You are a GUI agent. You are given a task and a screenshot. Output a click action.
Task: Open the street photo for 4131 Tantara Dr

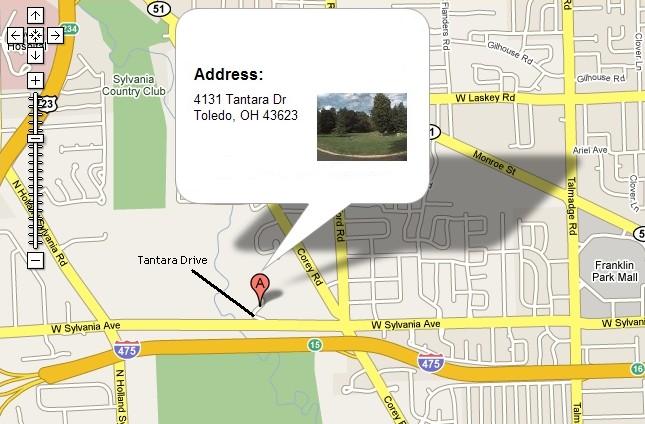pos(361,126)
